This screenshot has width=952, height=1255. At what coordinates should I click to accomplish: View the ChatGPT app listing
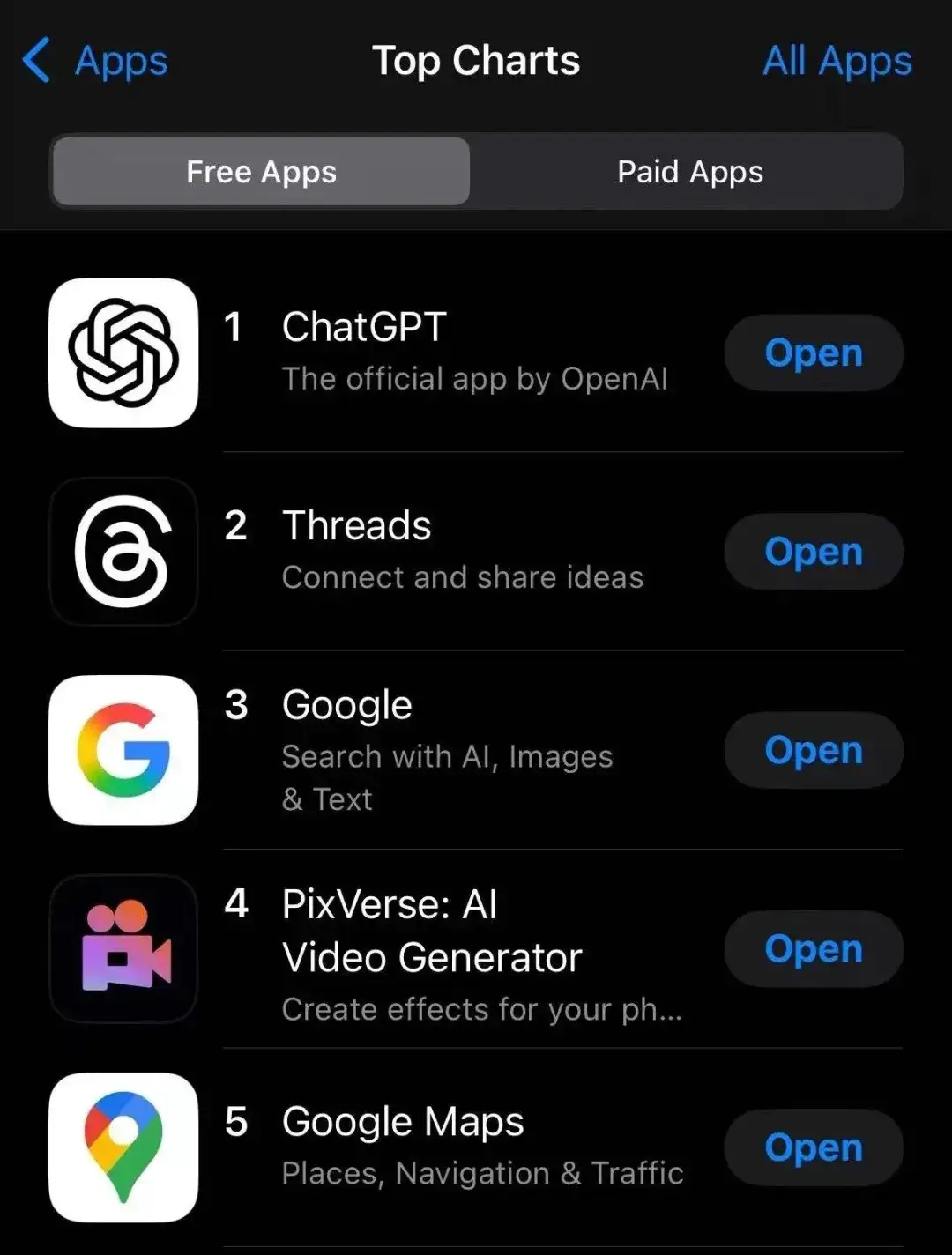(363, 328)
